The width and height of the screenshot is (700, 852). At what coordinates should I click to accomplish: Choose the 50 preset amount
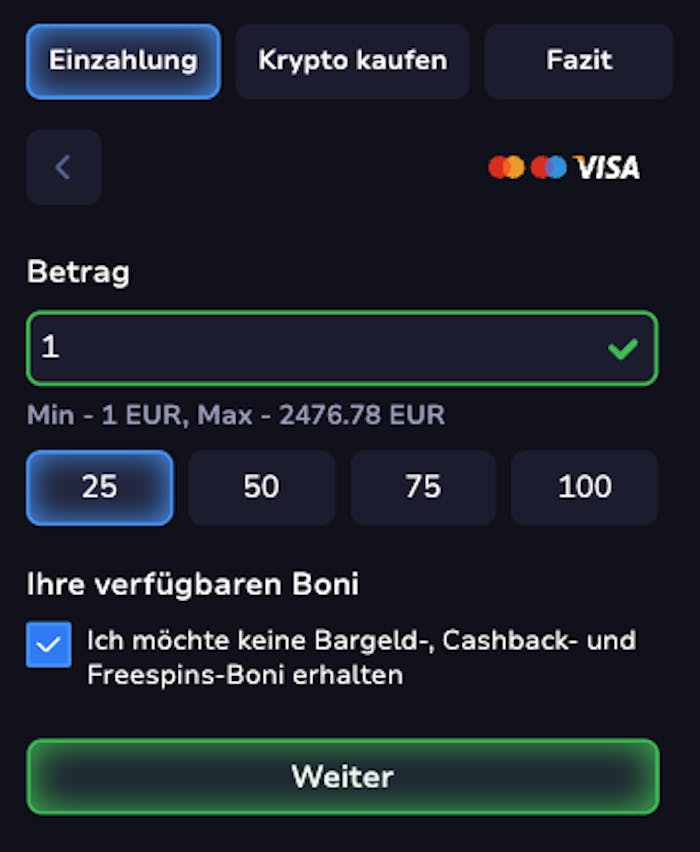261,487
